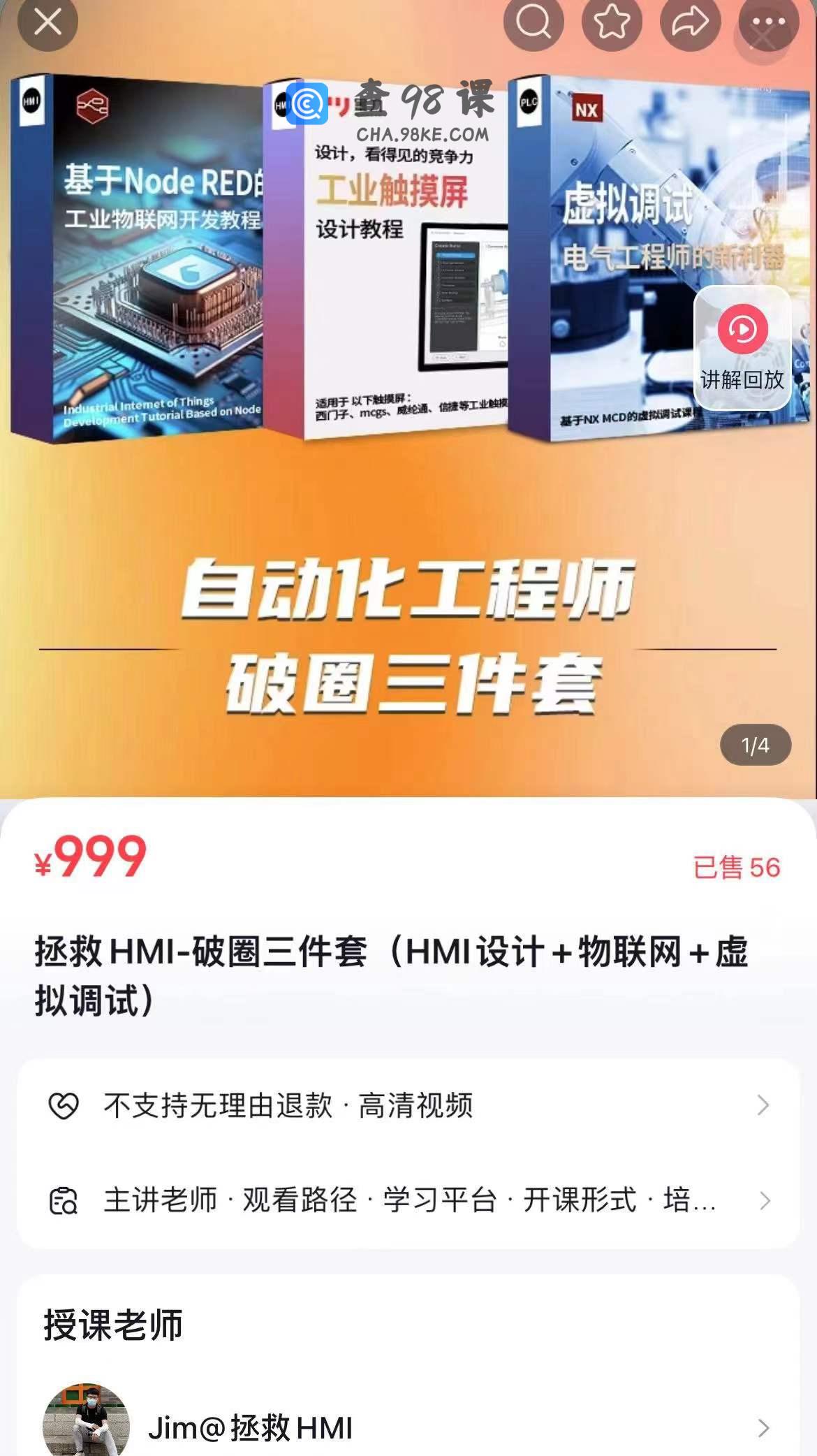This screenshot has height=1456, width=817.
Task: Close the course detail page
Action: click(x=47, y=23)
